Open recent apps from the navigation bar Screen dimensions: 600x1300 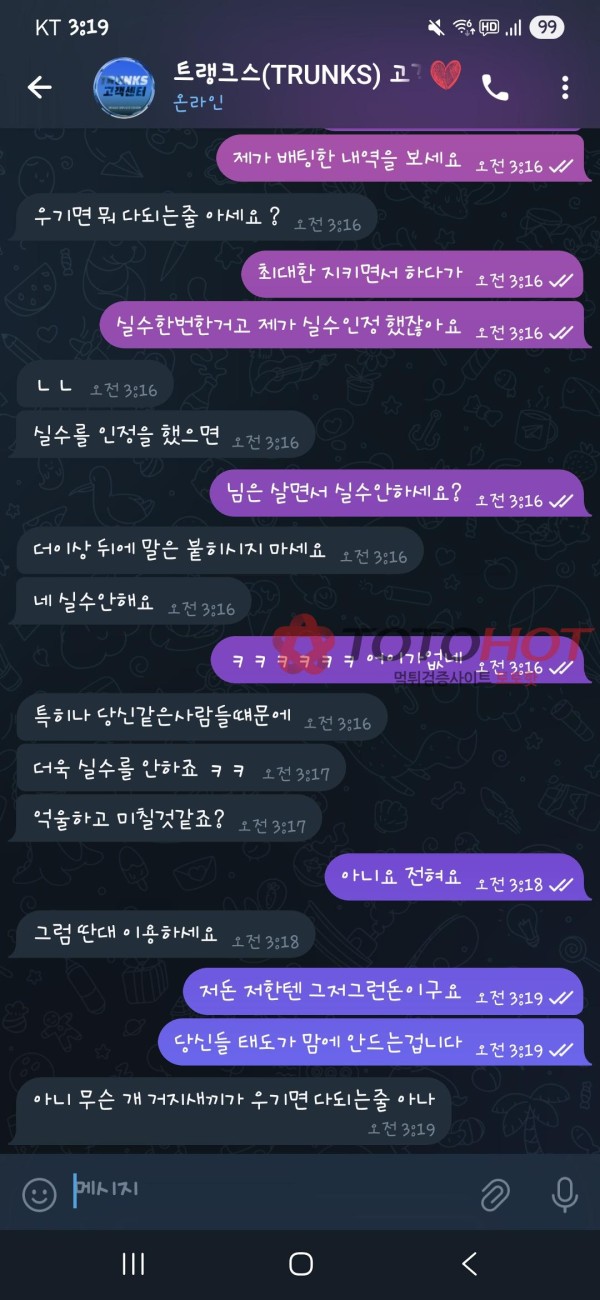133,1264
